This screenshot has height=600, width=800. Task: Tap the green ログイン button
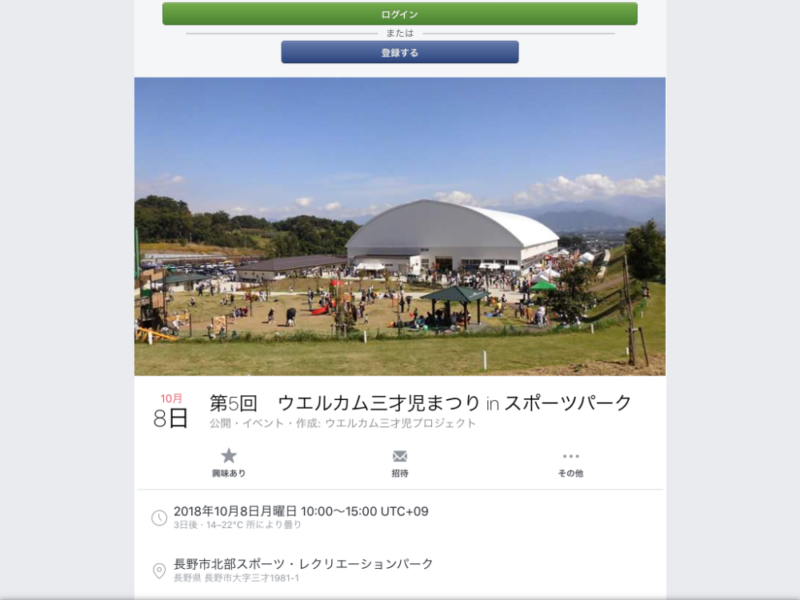coord(399,14)
